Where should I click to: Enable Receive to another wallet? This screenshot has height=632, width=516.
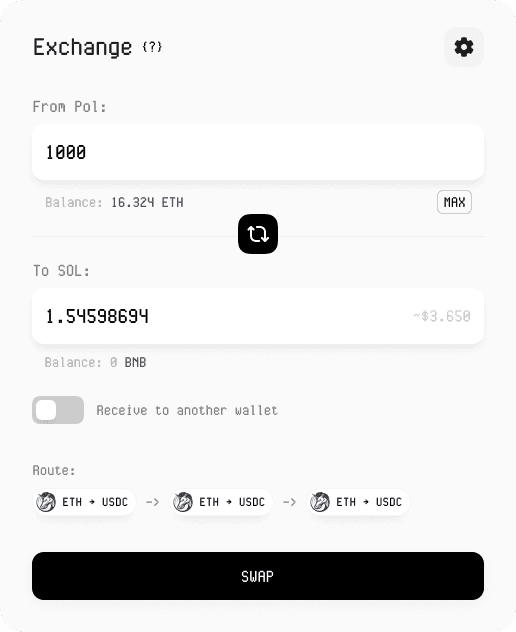(x=58, y=410)
